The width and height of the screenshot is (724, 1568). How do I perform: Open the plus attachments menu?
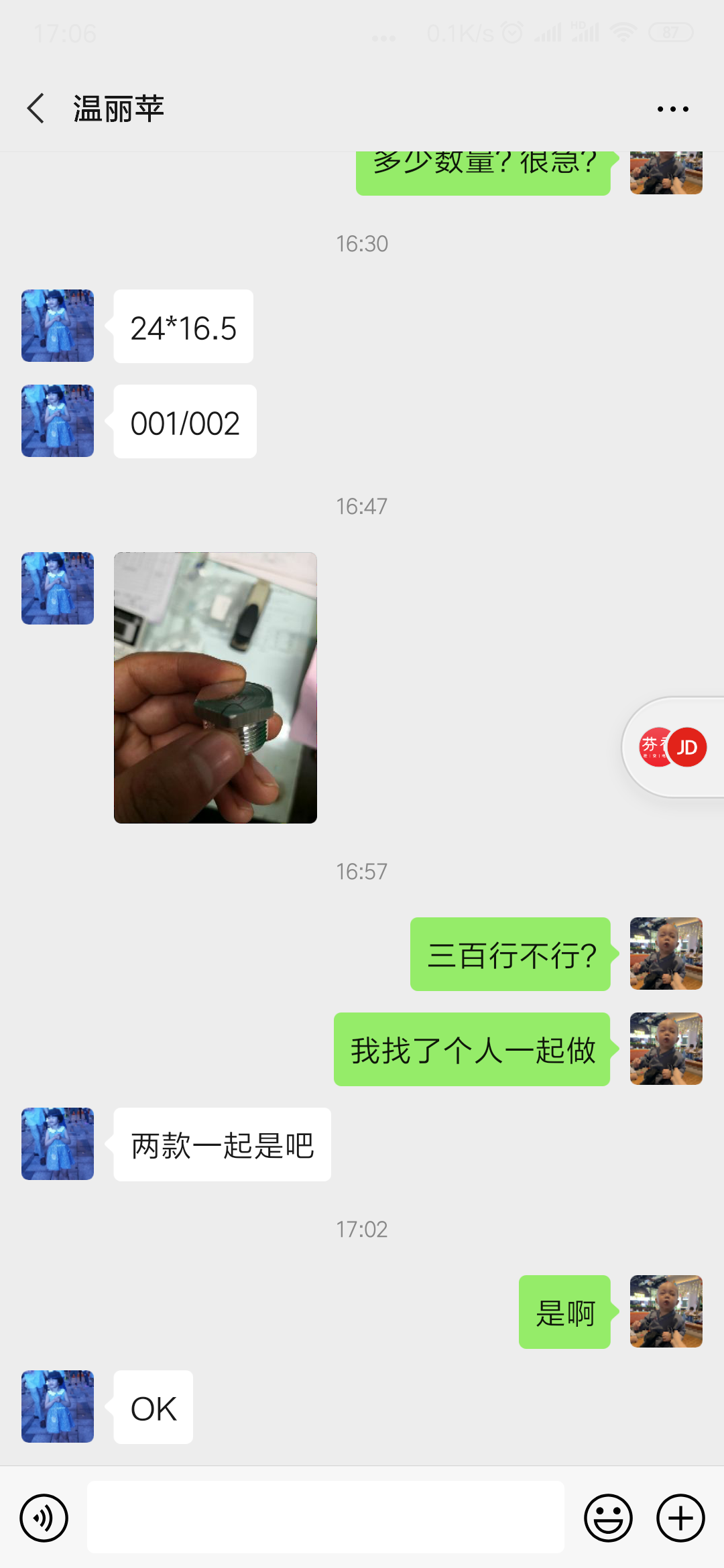click(680, 1518)
